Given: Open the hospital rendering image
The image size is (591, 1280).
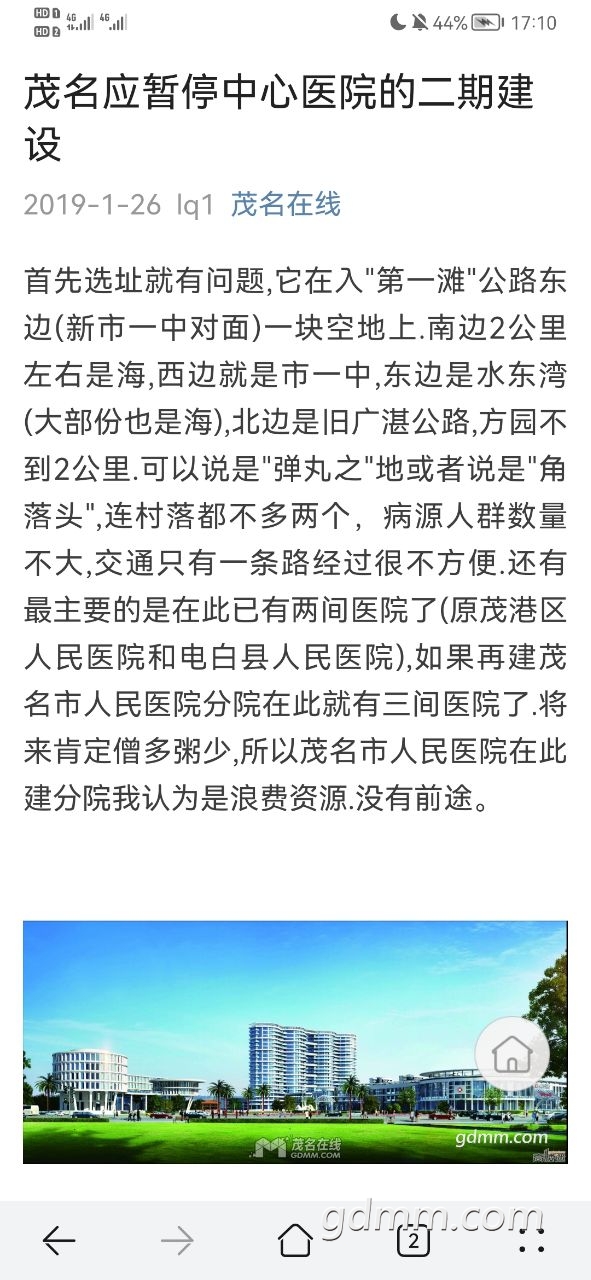Looking at the screenshot, I should coord(295,1042).
